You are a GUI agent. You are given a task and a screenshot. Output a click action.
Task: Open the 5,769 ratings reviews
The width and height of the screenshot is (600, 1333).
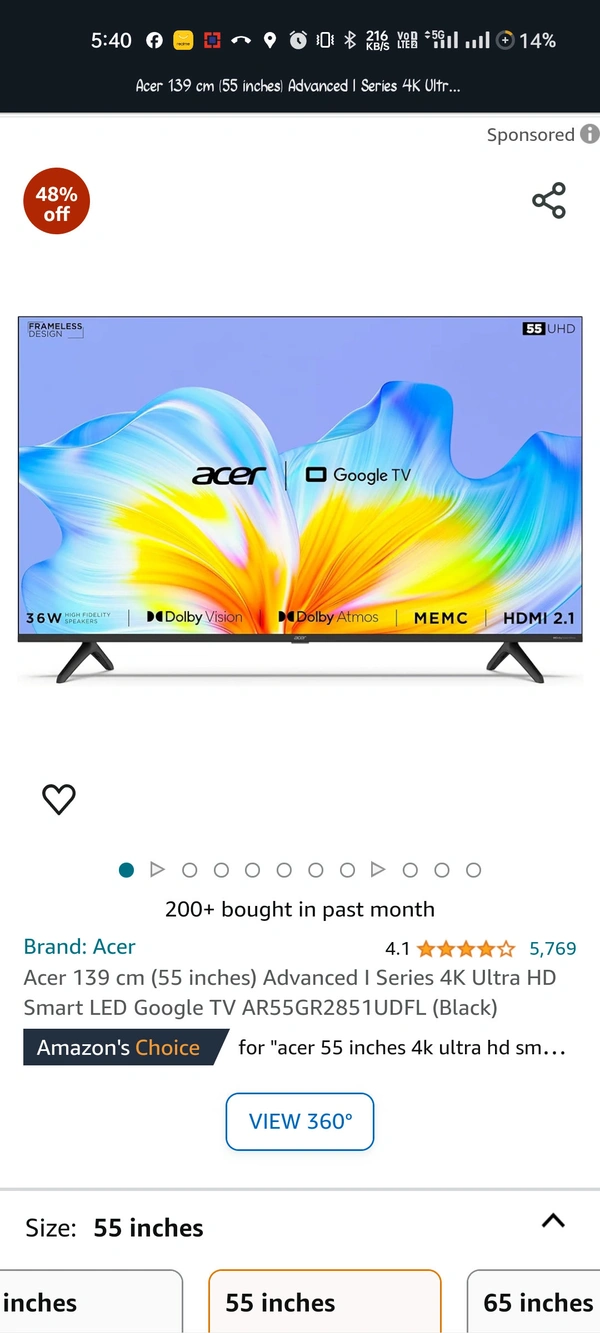pos(552,948)
